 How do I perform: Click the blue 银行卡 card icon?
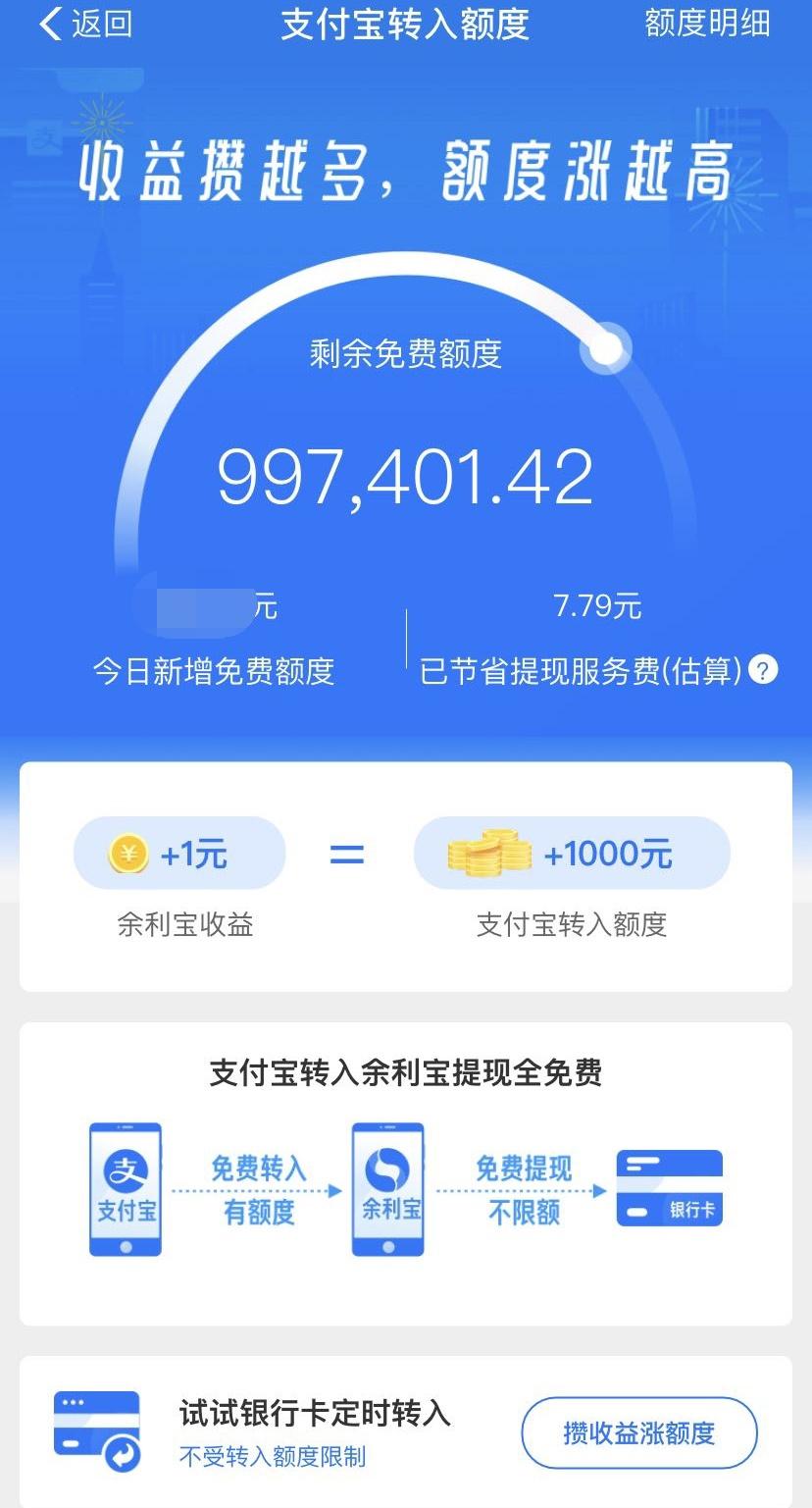669,1187
